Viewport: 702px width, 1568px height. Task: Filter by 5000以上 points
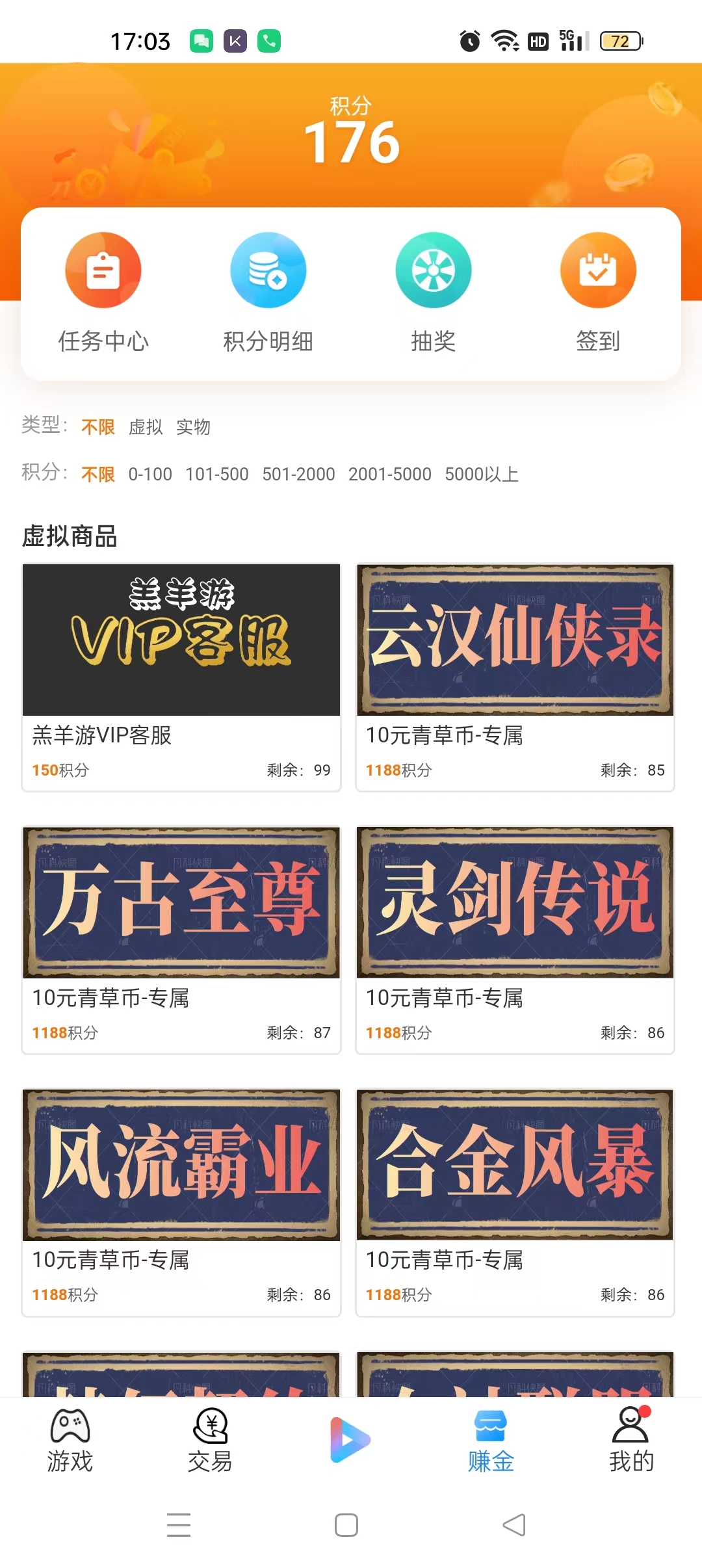[x=482, y=475]
